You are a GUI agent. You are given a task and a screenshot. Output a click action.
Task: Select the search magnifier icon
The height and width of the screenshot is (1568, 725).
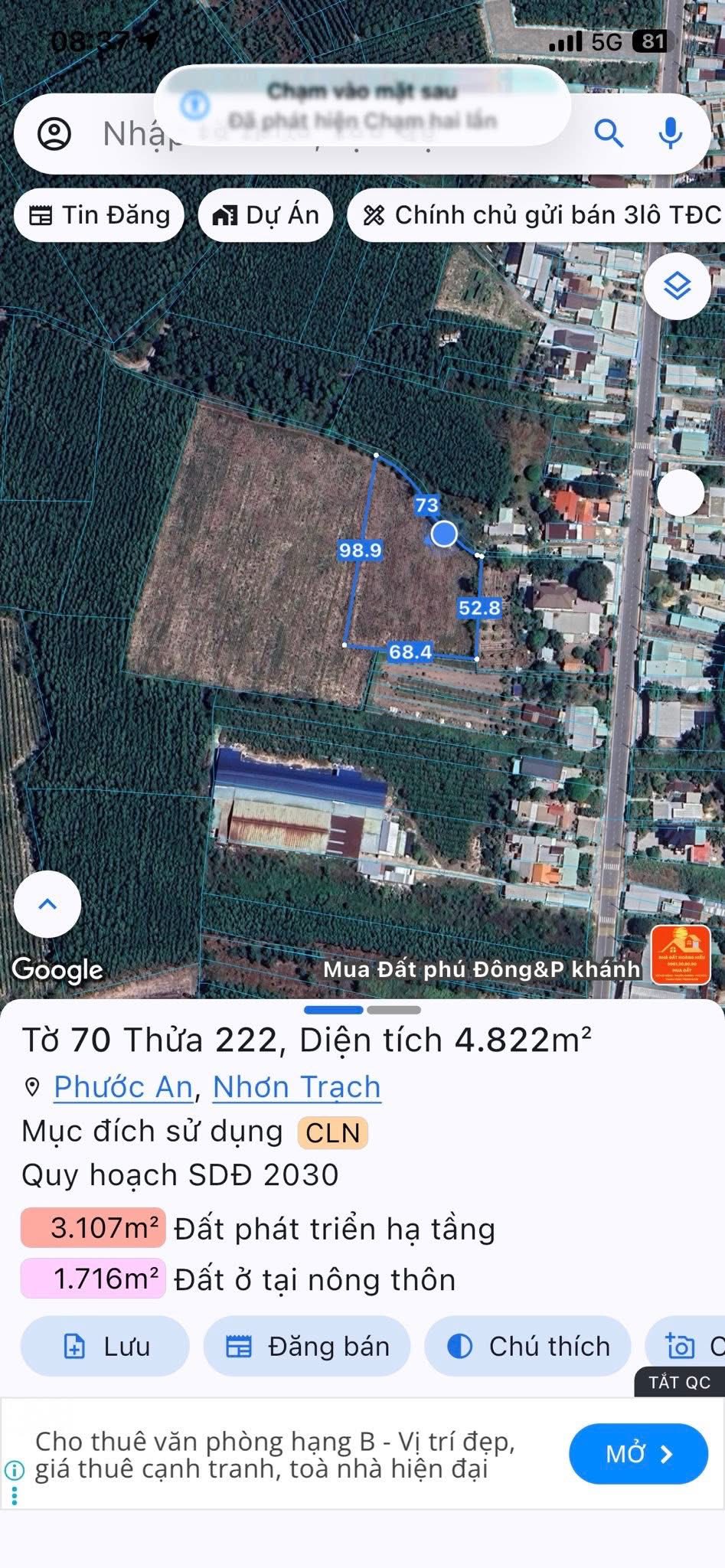(609, 135)
